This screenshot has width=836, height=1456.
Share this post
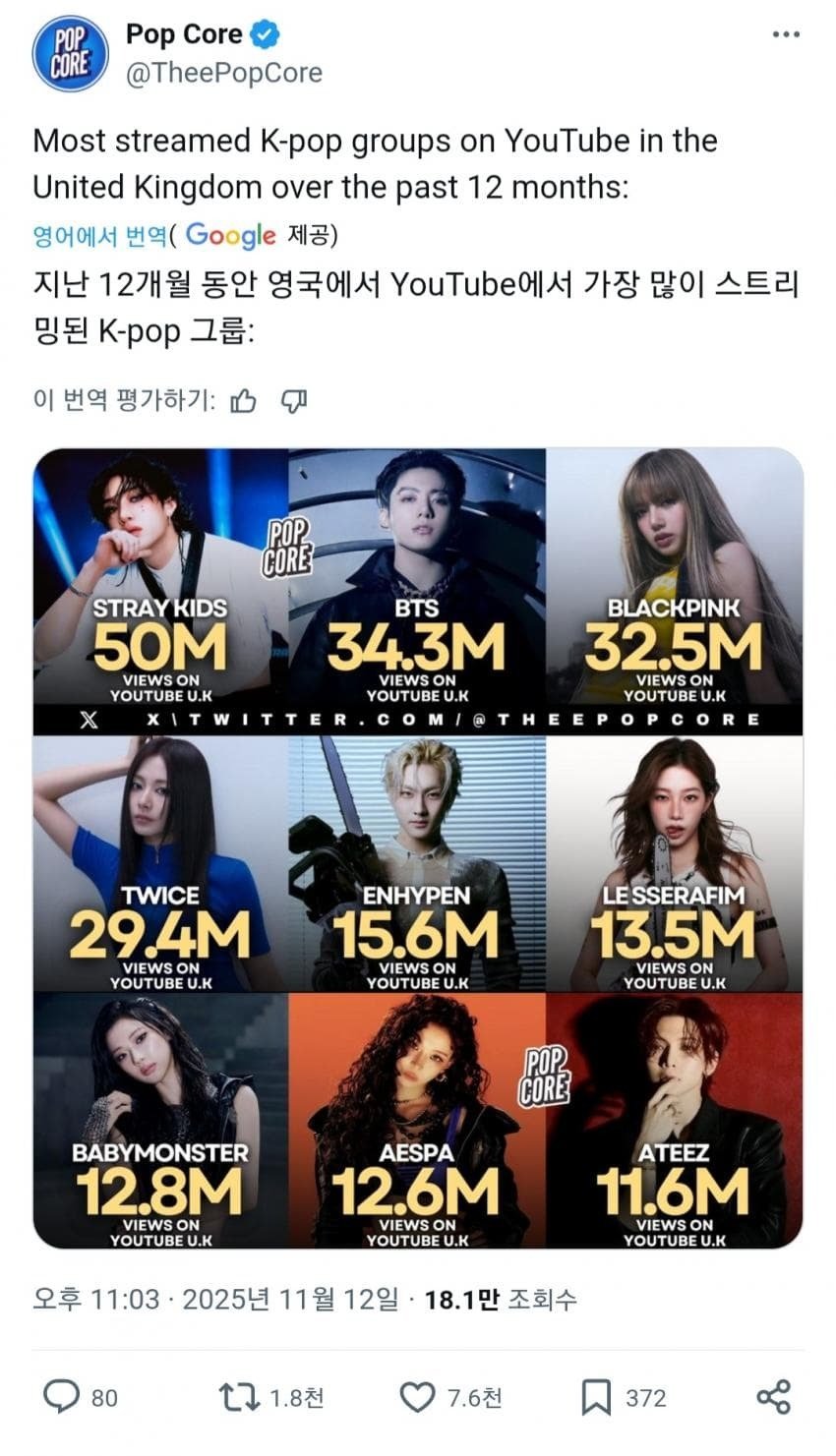pos(773,1397)
